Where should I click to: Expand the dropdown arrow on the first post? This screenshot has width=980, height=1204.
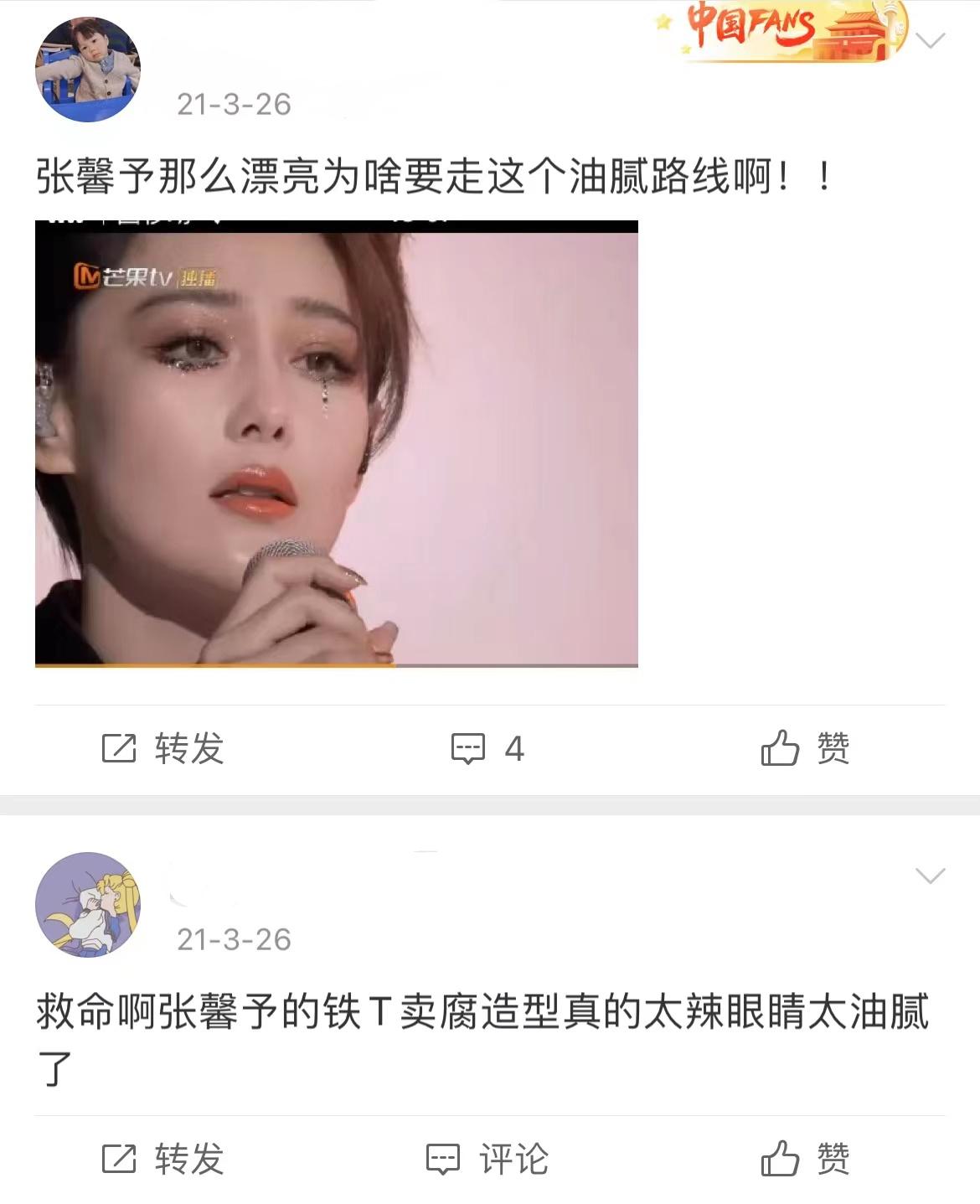931,40
